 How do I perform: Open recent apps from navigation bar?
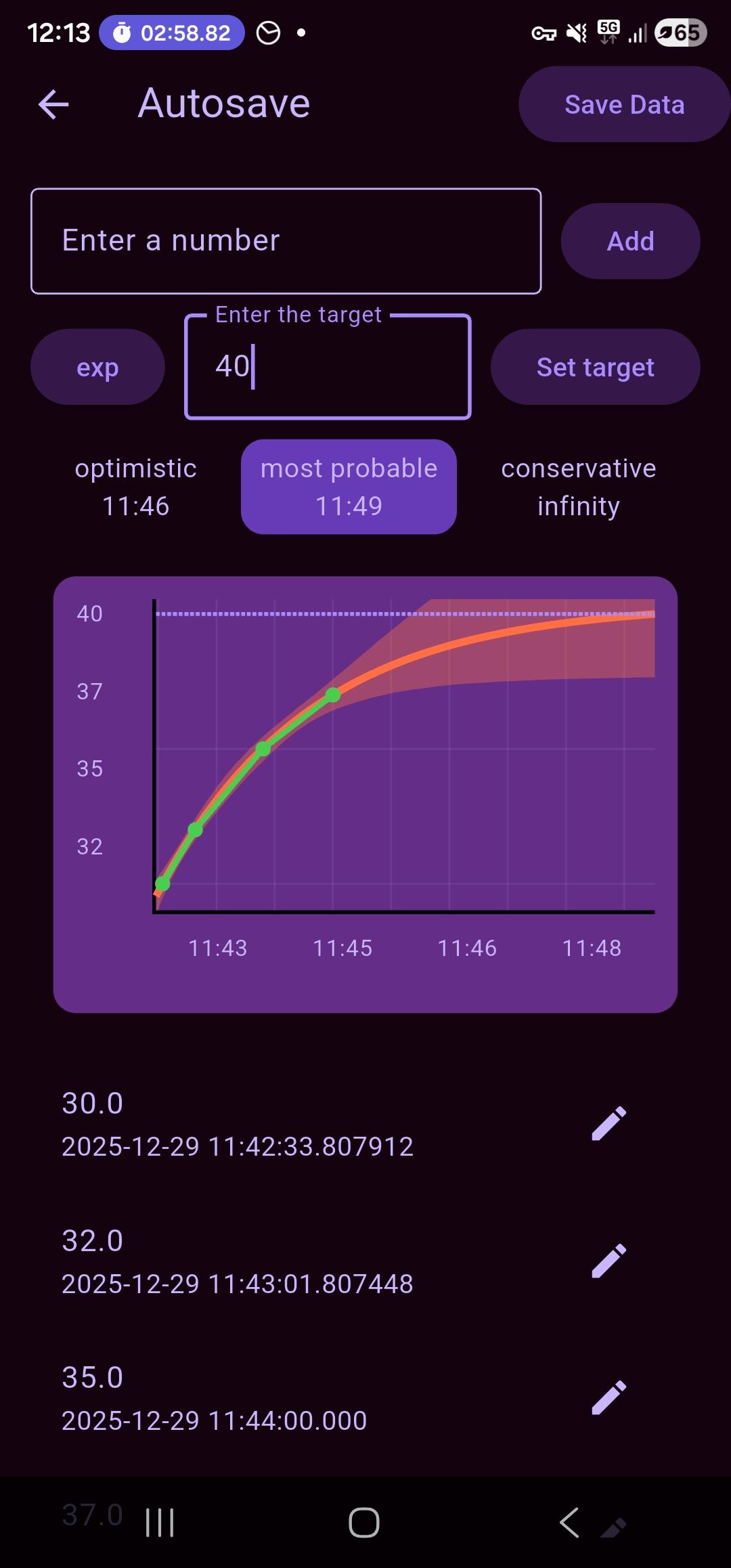click(x=160, y=1523)
